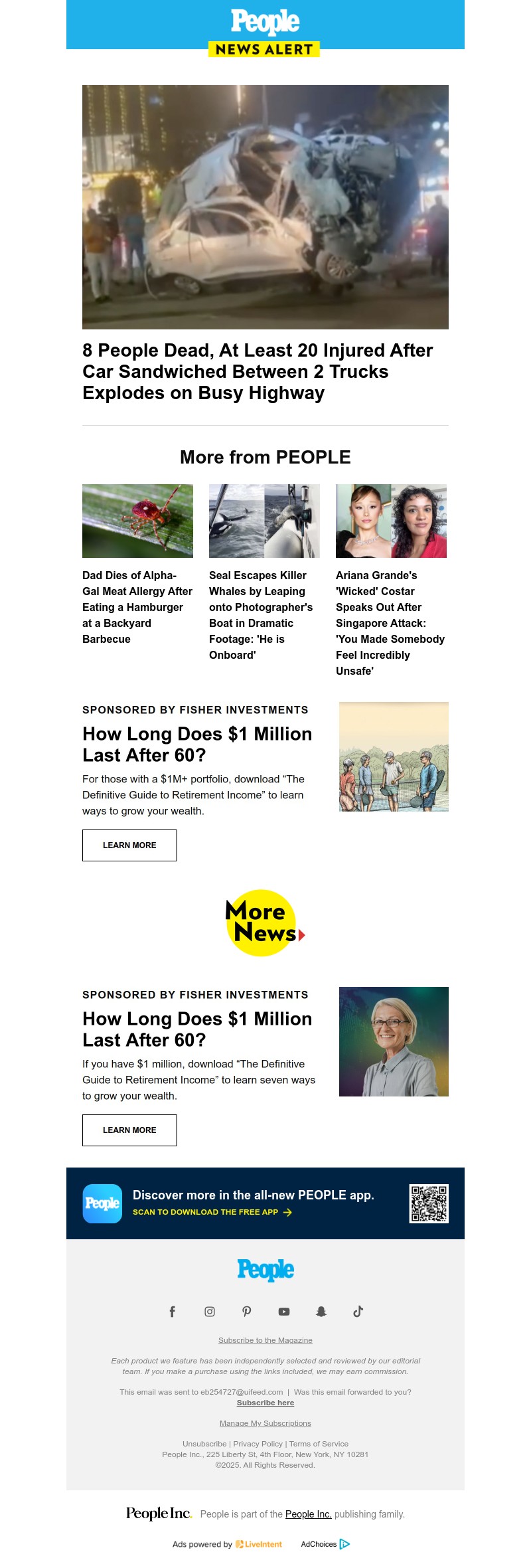Open the Privacy Policy link
Image resolution: width=531 pixels, height=1568 pixels.
[x=258, y=1444]
